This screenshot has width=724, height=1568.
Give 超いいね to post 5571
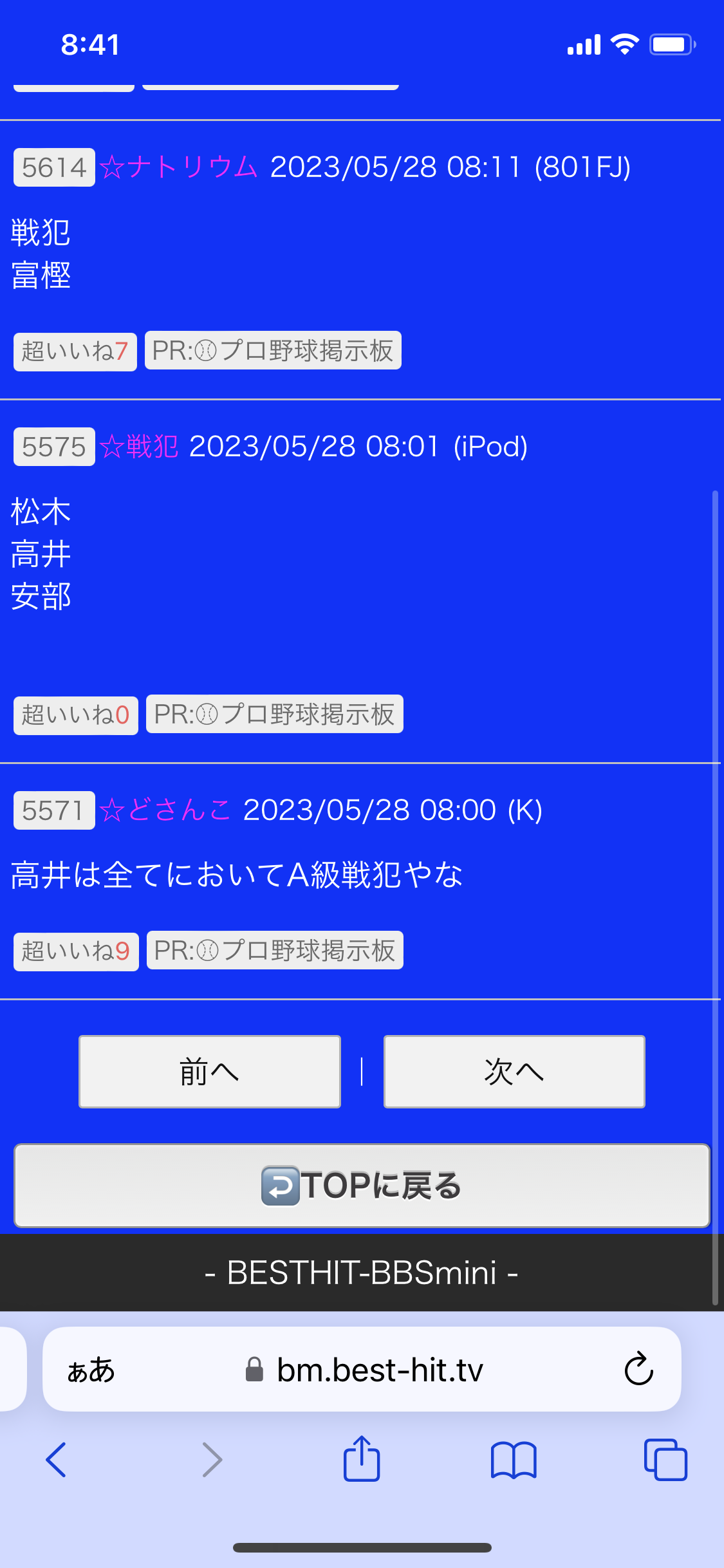(76, 951)
